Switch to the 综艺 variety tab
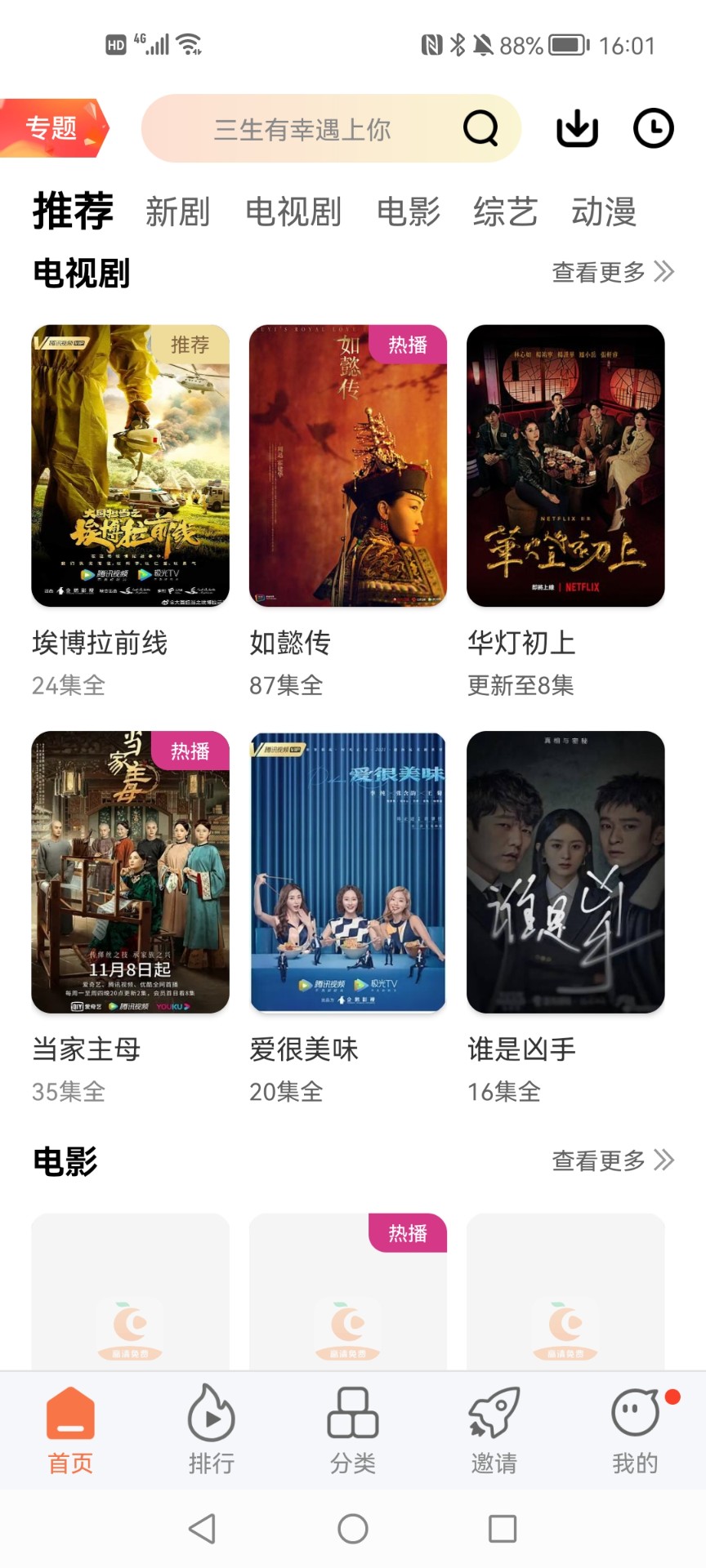This screenshot has height=1568, width=706. click(x=504, y=212)
